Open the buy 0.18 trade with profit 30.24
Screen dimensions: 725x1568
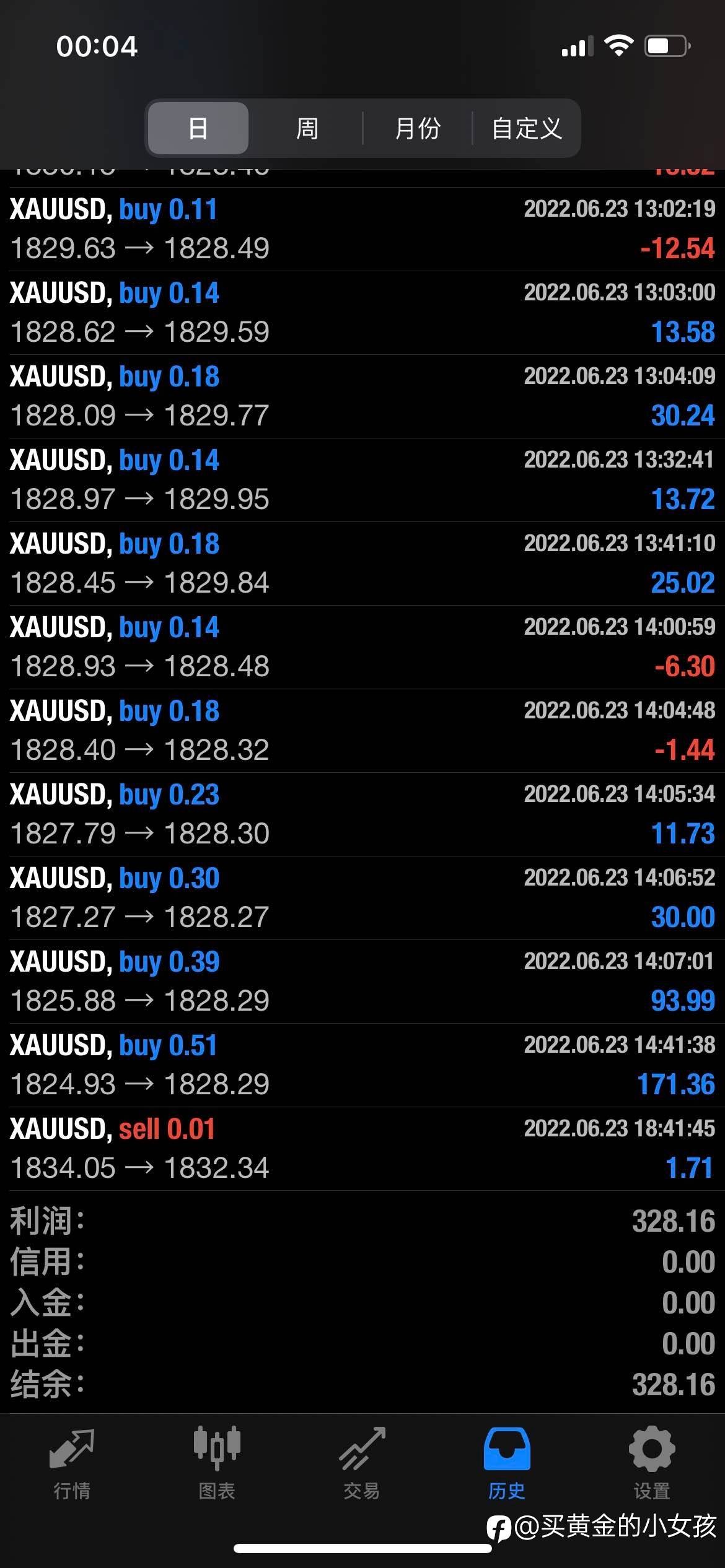(x=362, y=396)
